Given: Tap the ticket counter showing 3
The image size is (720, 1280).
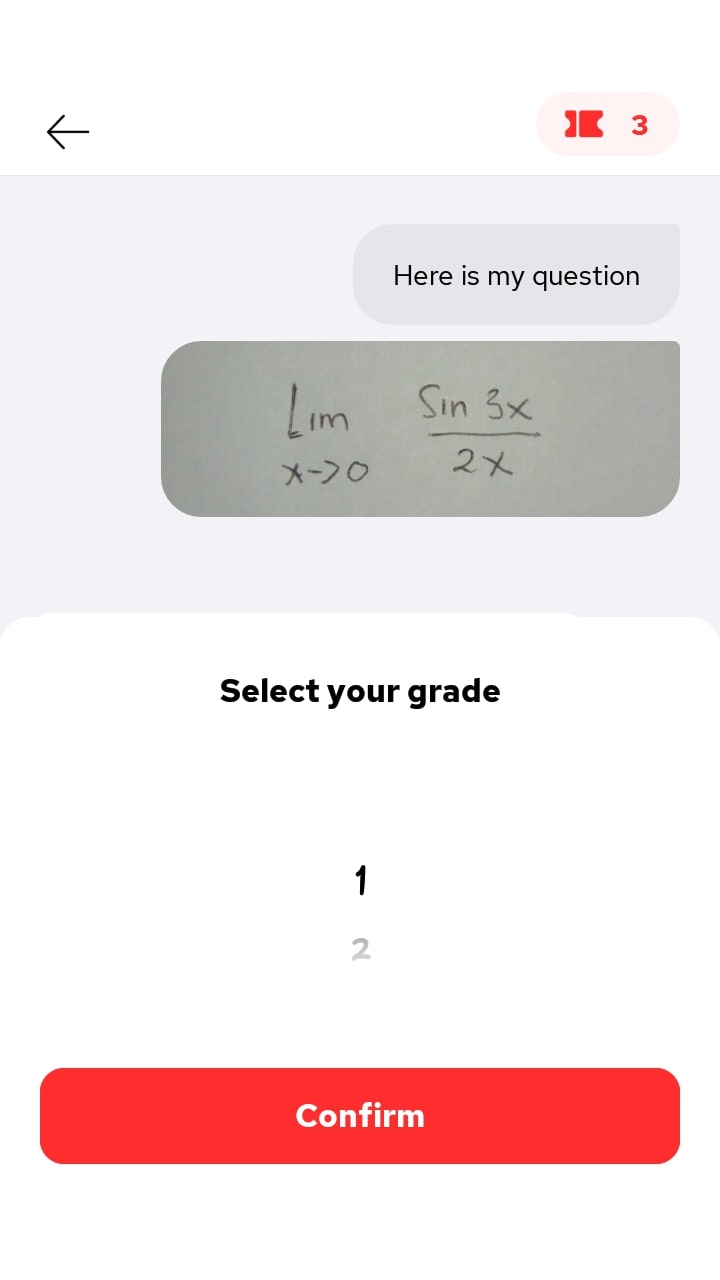Looking at the screenshot, I should click(639, 124).
